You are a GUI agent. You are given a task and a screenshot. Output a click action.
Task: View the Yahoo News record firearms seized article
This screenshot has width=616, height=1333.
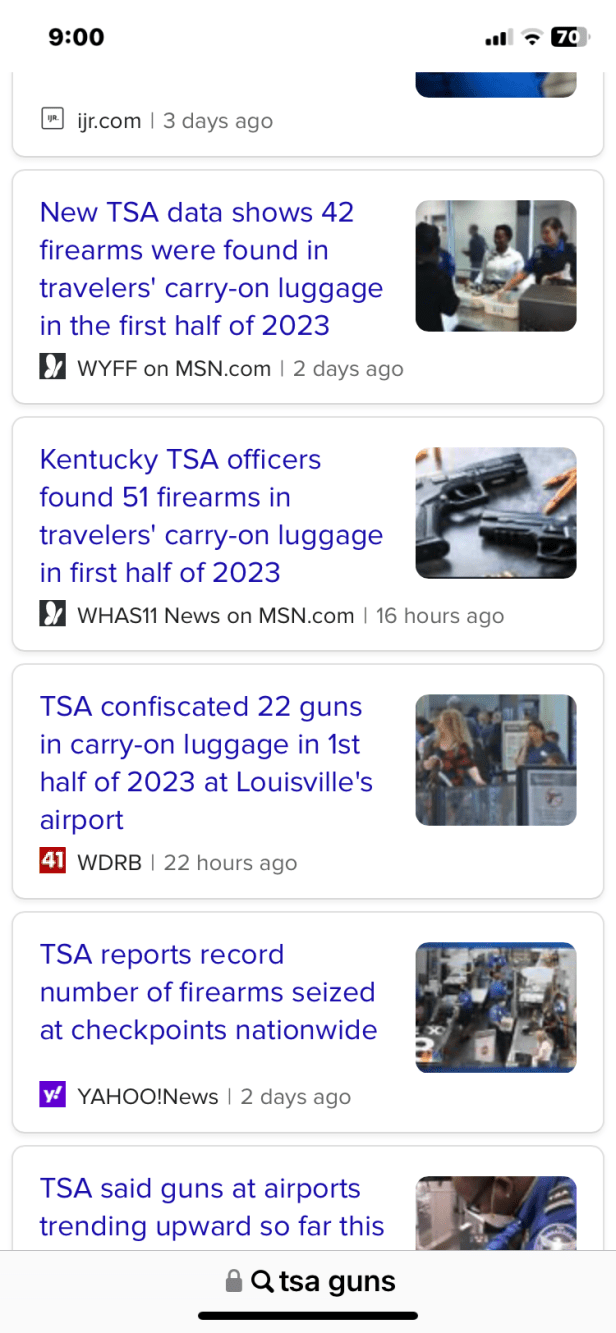point(207,992)
